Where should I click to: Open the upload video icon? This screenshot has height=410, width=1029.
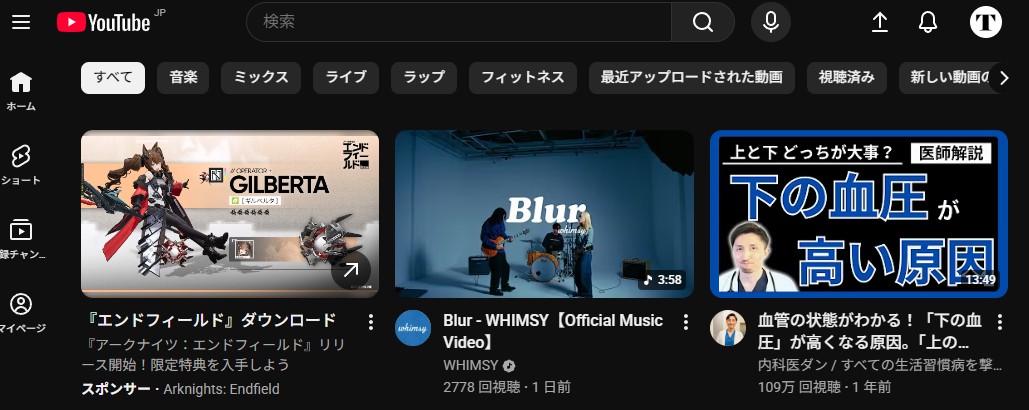point(880,22)
